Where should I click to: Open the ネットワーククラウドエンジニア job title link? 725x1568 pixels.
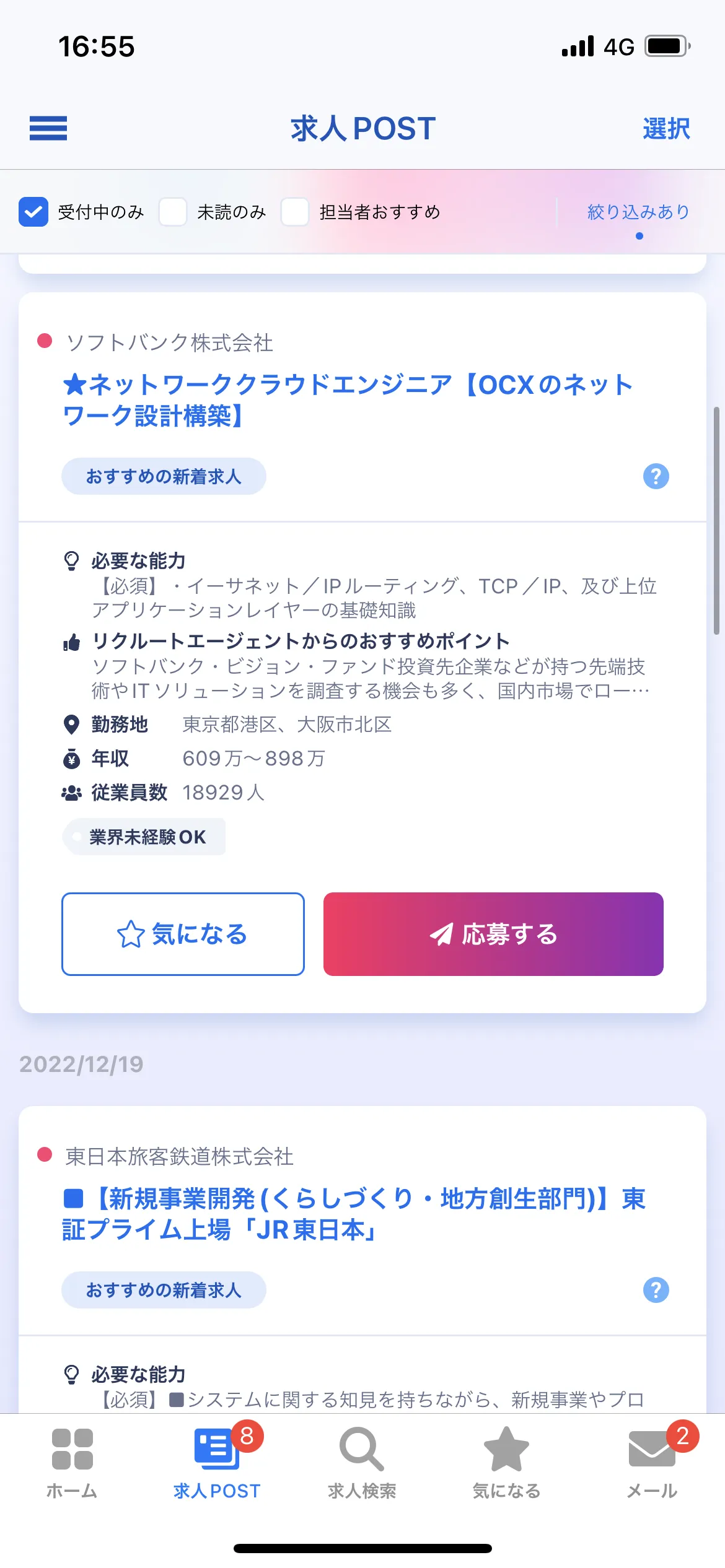[x=347, y=399]
